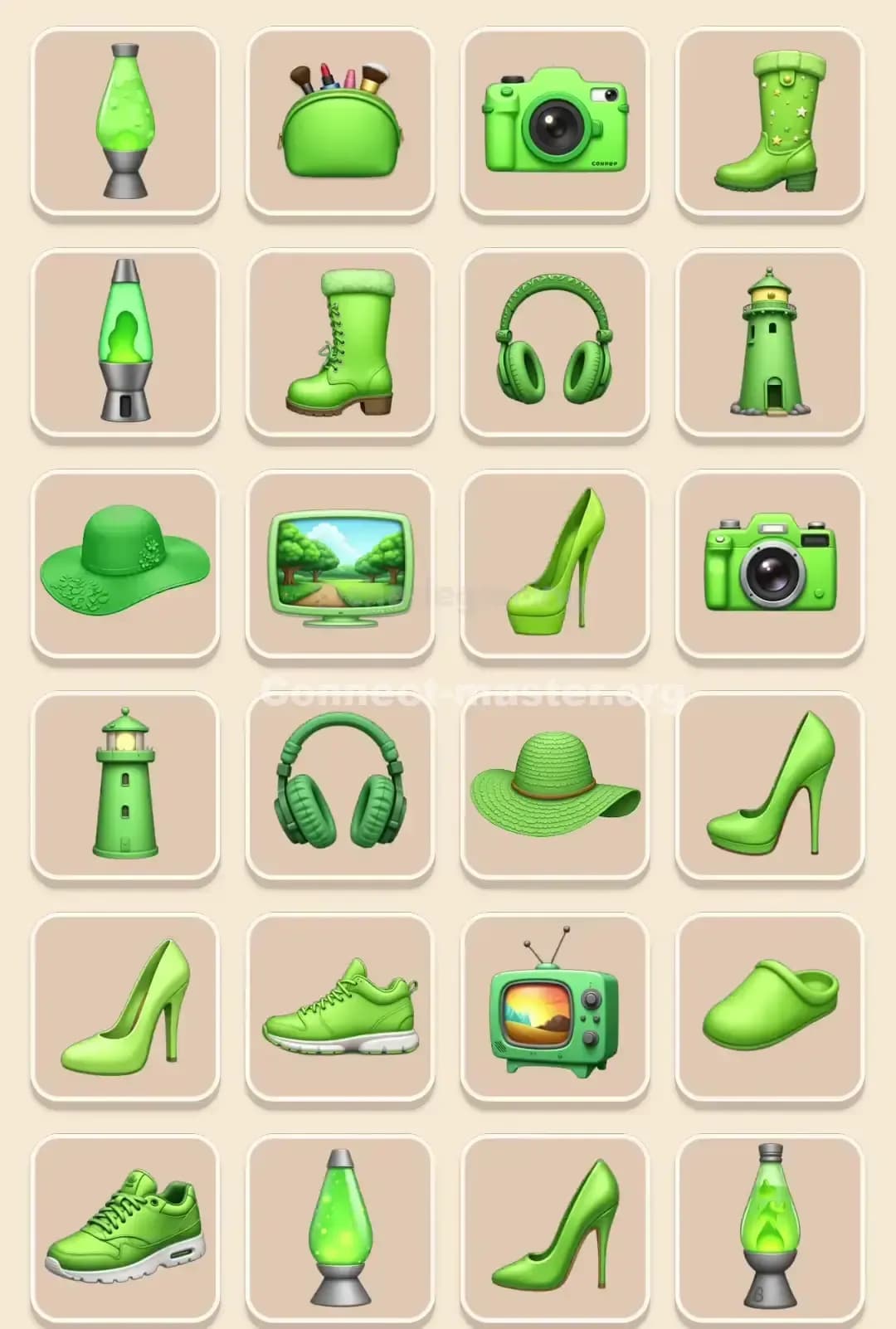The width and height of the screenshot is (896, 1329).
Task: Tap the camera with silver lens ring
Action: pyautogui.click(x=769, y=564)
